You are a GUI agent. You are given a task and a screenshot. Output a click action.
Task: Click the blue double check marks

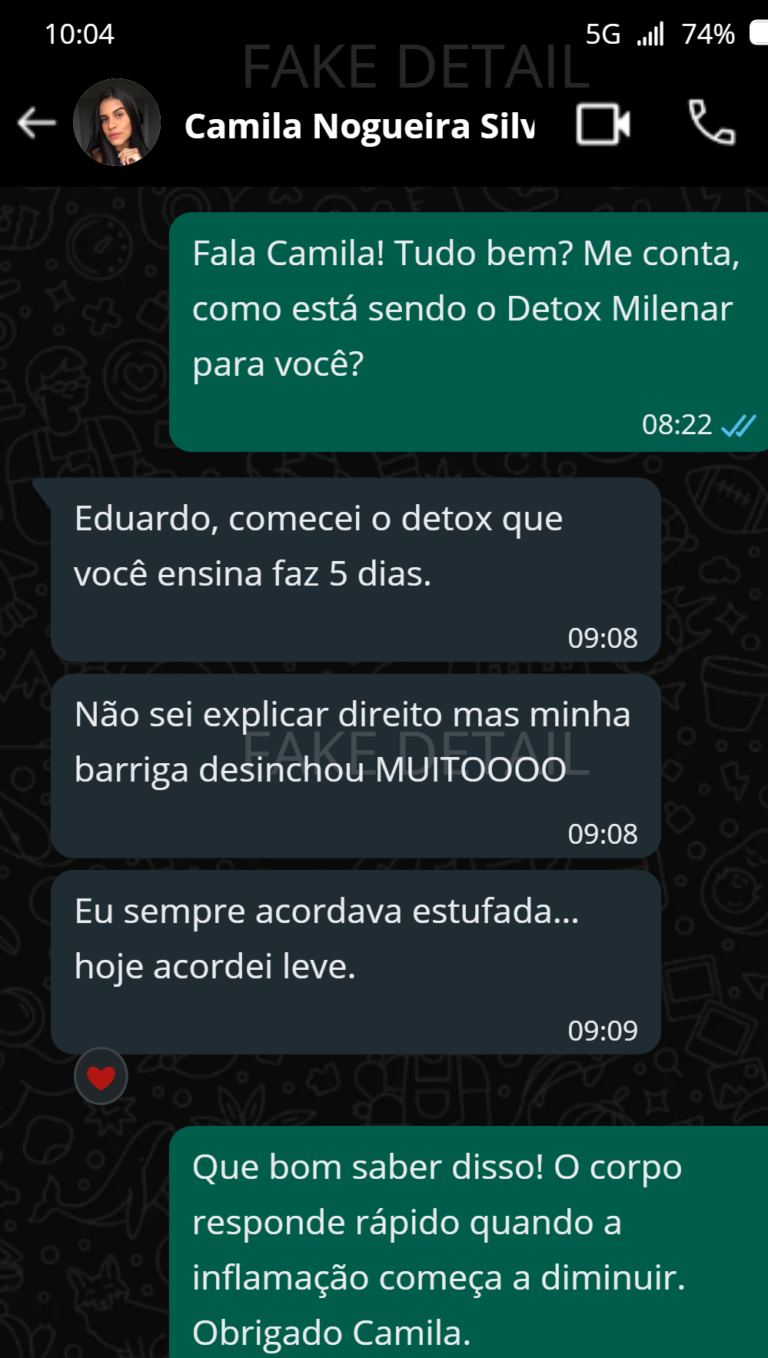[737, 425]
